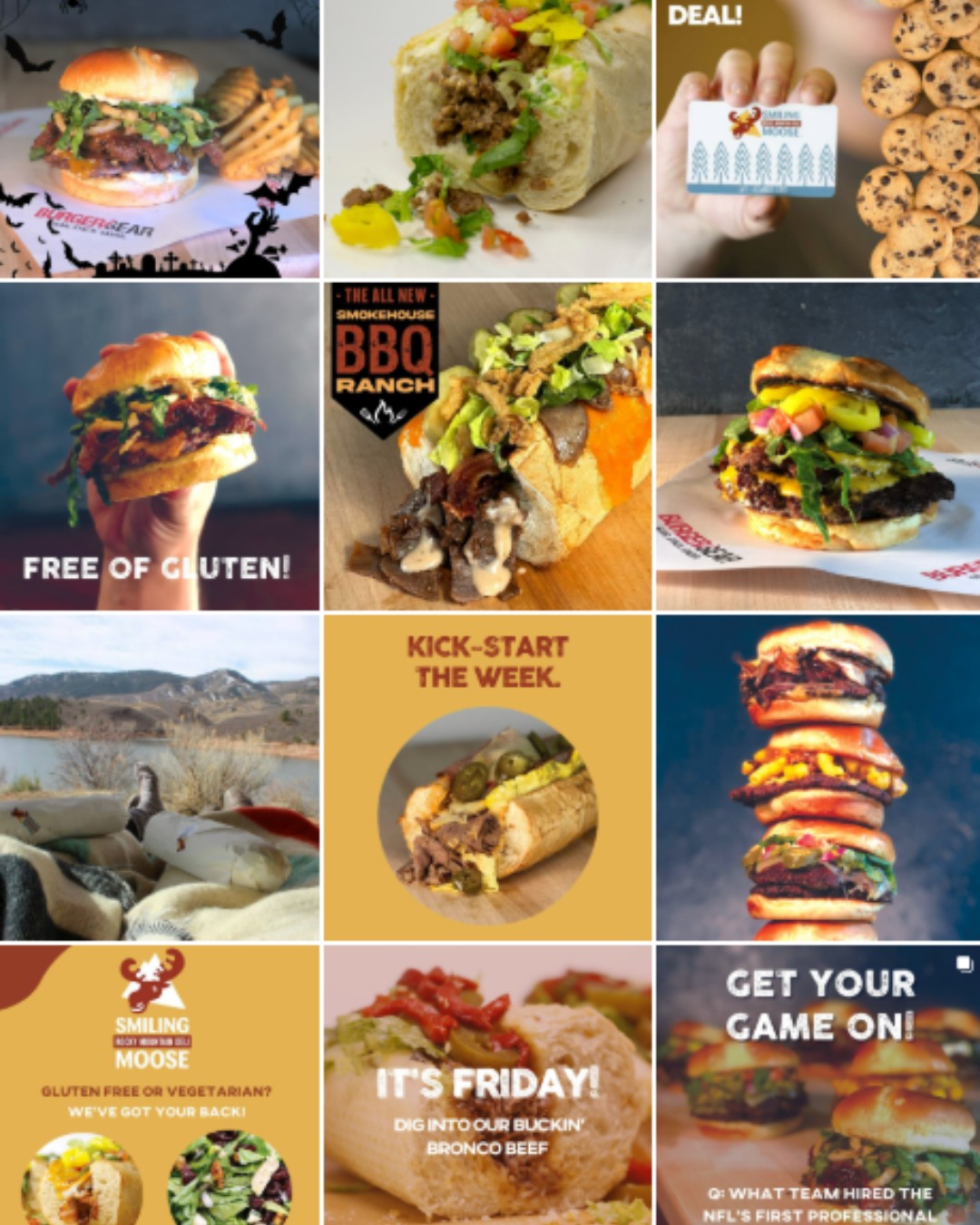Open the lakeside picnic blanket post
980x1225 pixels.
(160, 778)
